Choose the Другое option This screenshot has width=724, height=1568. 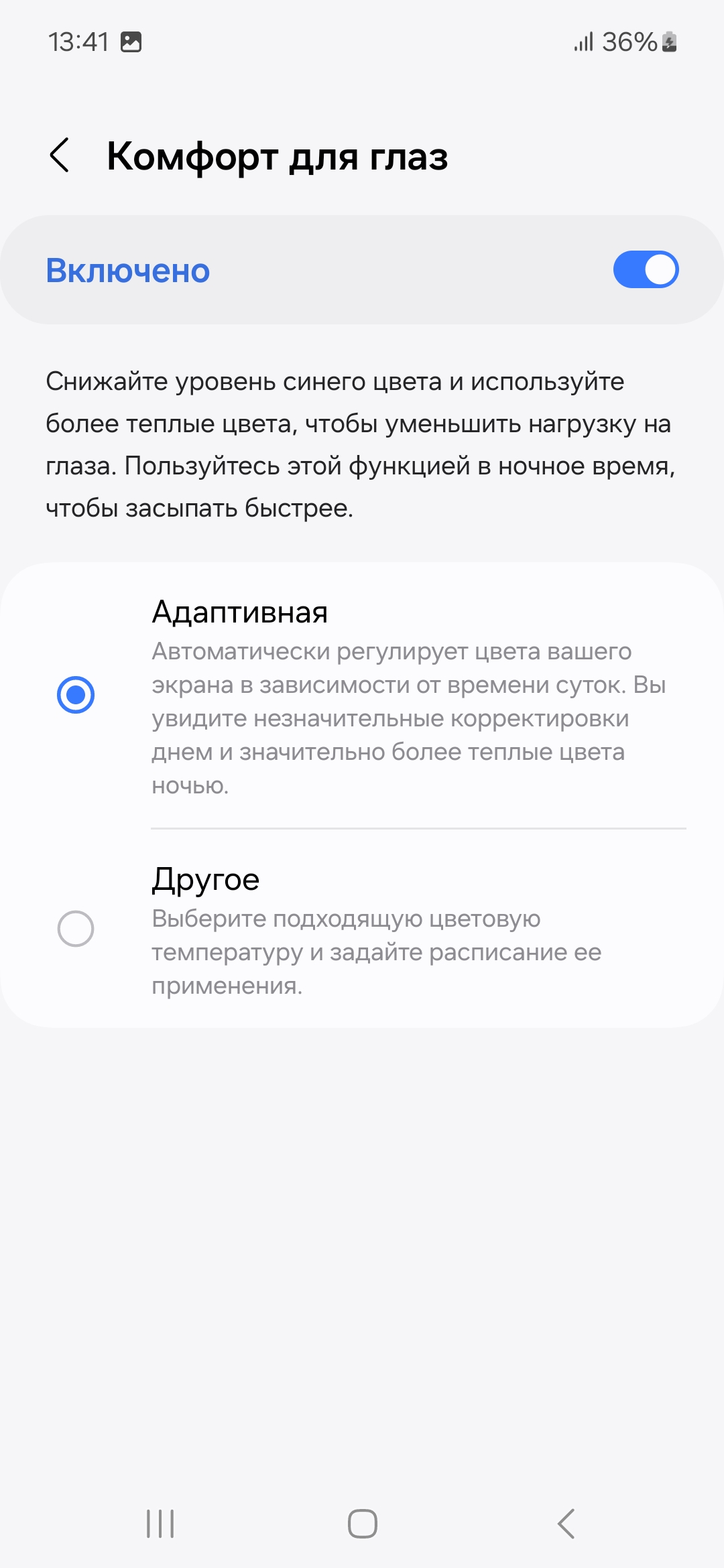(76, 929)
